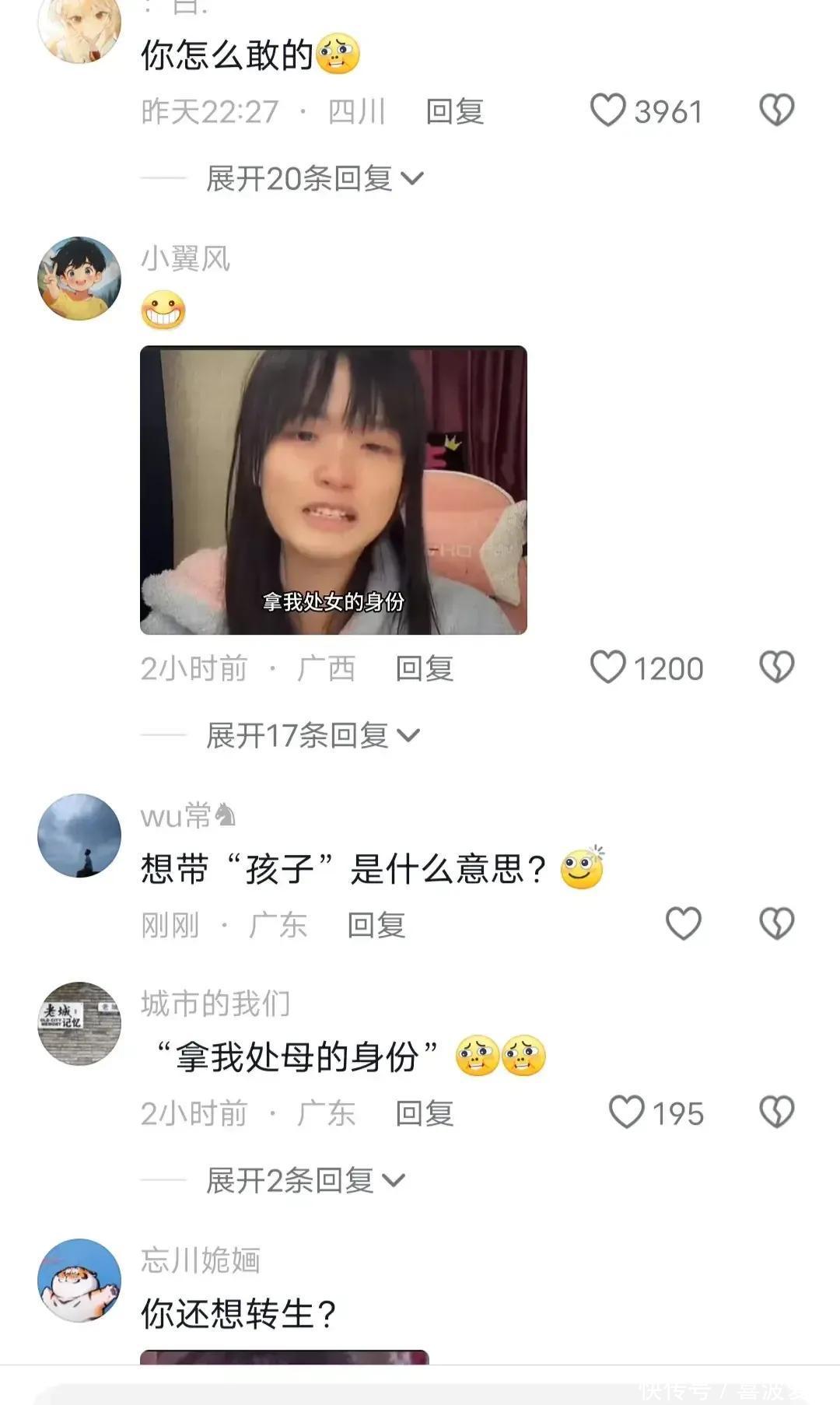Dislike 小翼风's comment

tap(776, 667)
